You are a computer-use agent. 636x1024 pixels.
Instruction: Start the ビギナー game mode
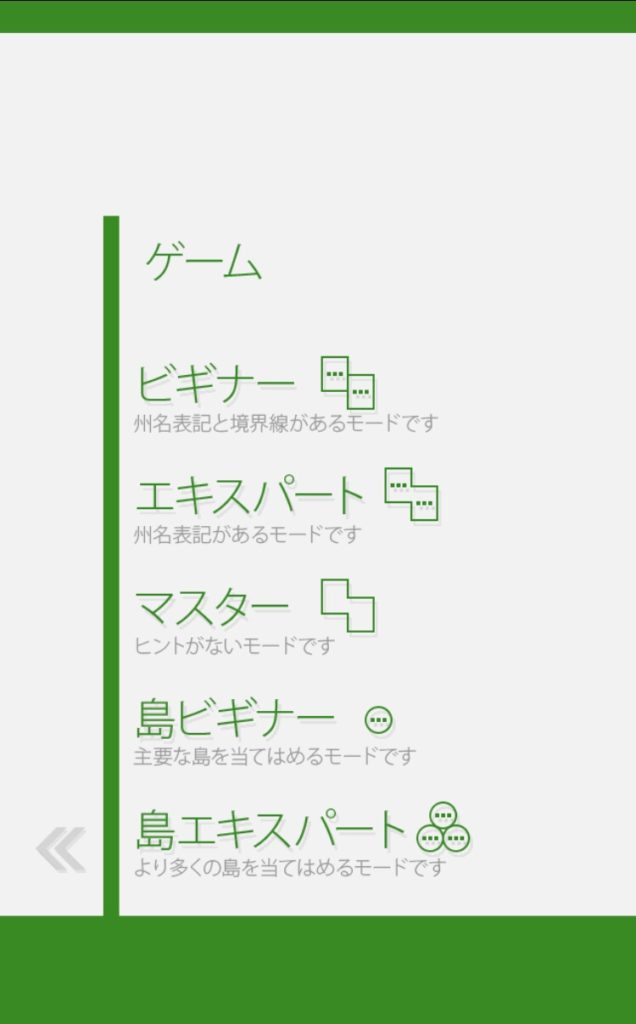tap(216, 385)
